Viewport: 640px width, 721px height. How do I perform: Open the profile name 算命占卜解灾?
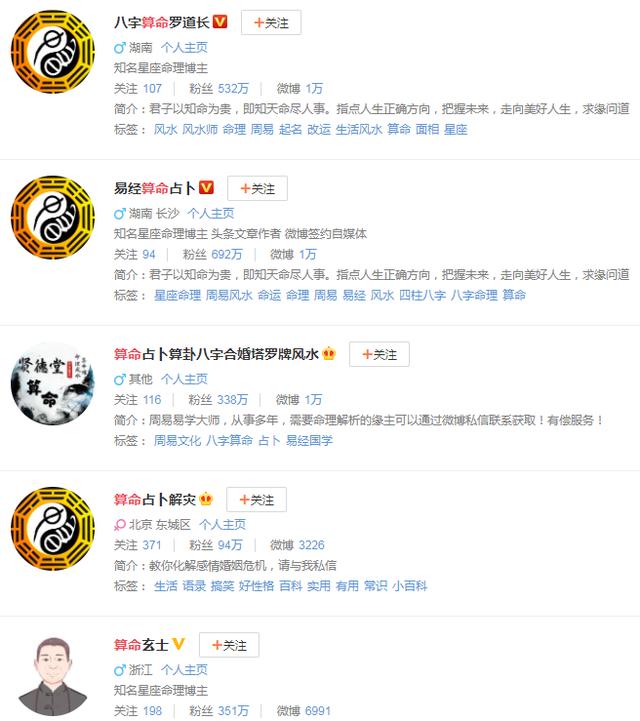pos(156,499)
